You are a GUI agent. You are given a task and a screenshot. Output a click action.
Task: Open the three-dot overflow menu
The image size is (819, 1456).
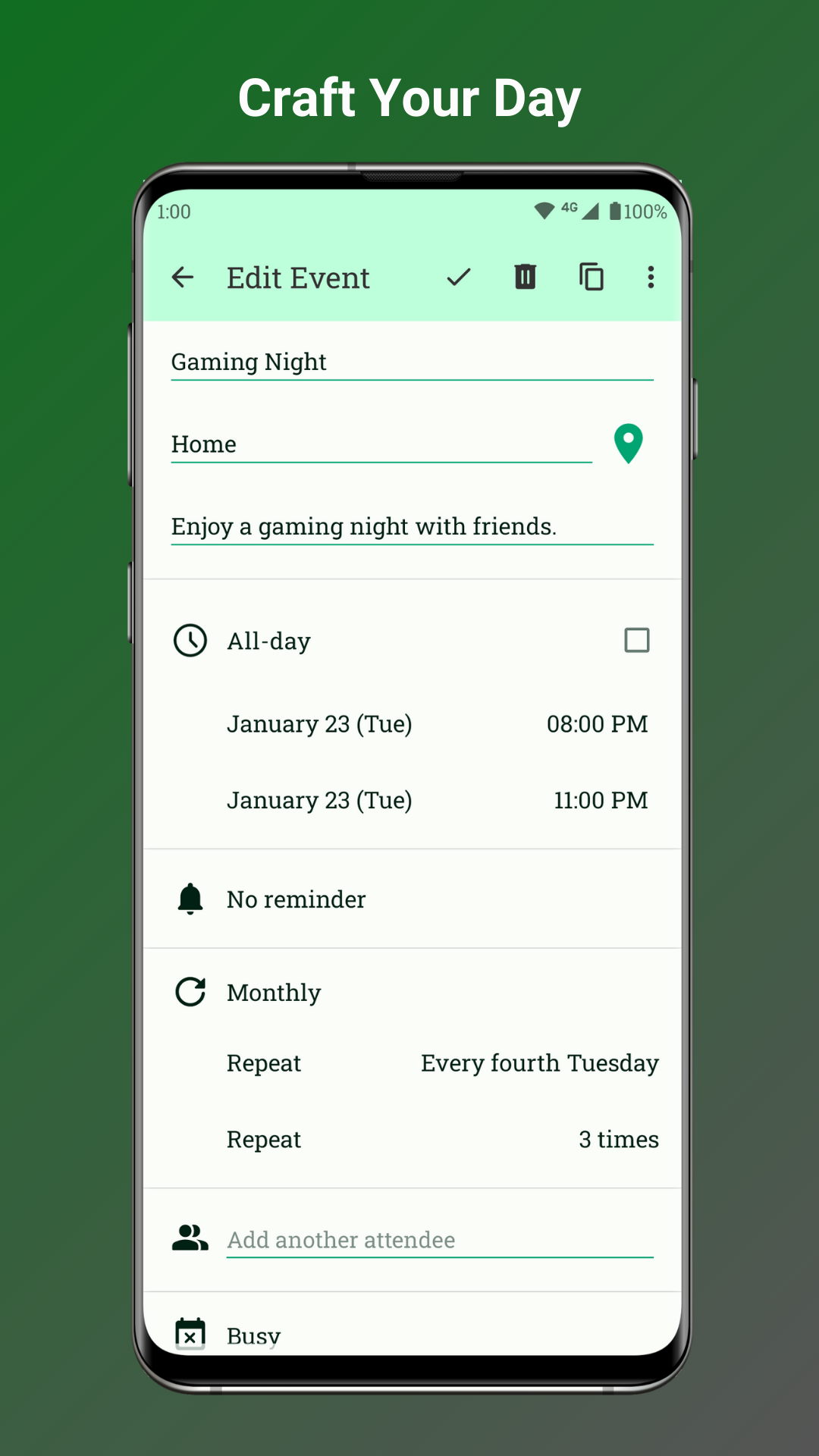[651, 278]
